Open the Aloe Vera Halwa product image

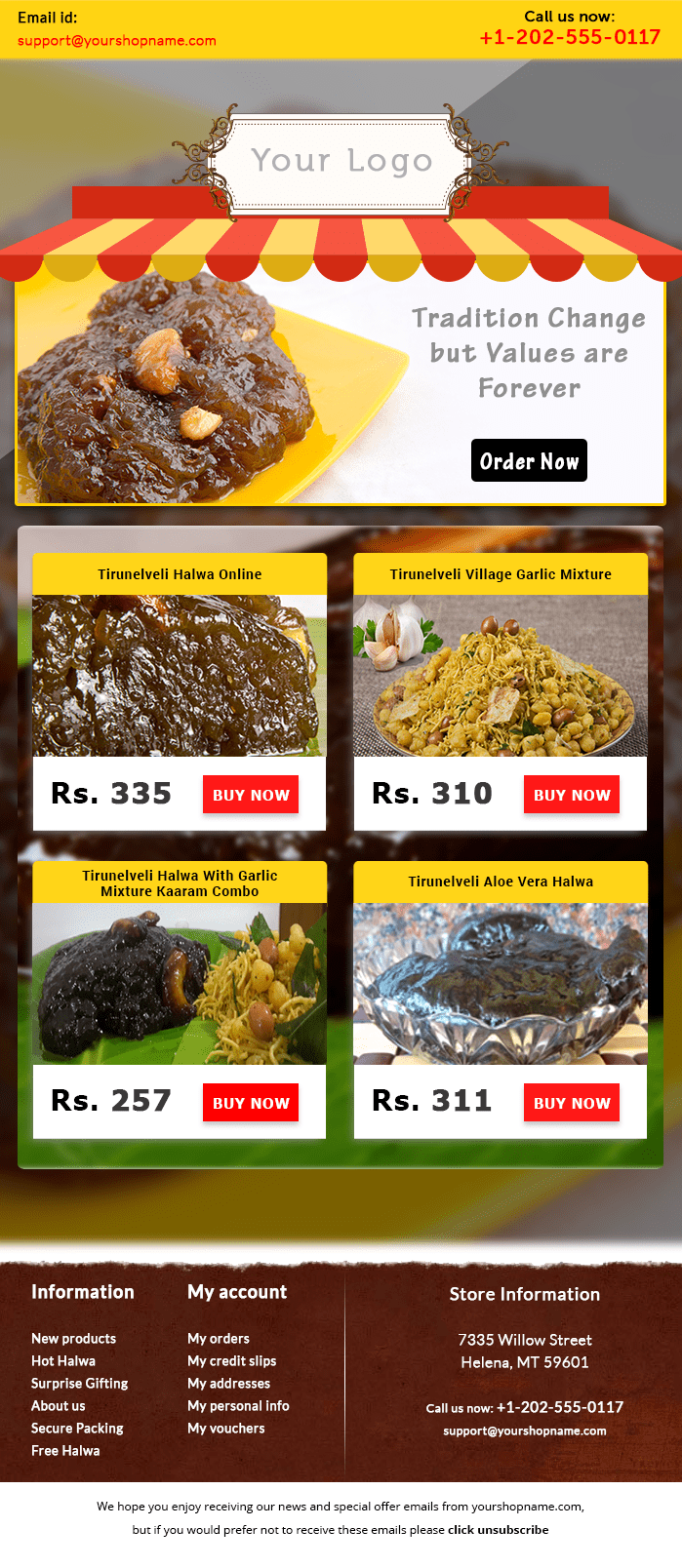point(500,984)
